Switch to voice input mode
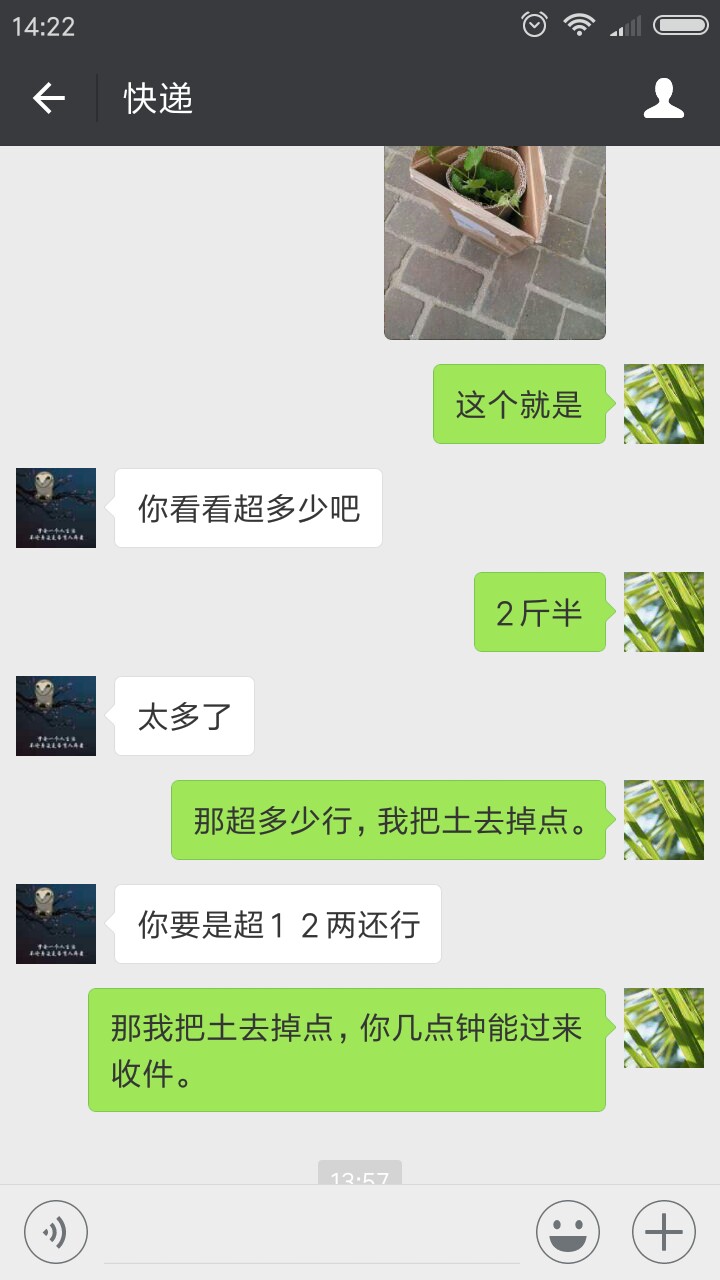The height and width of the screenshot is (1280, 720). coord(56,1232)
